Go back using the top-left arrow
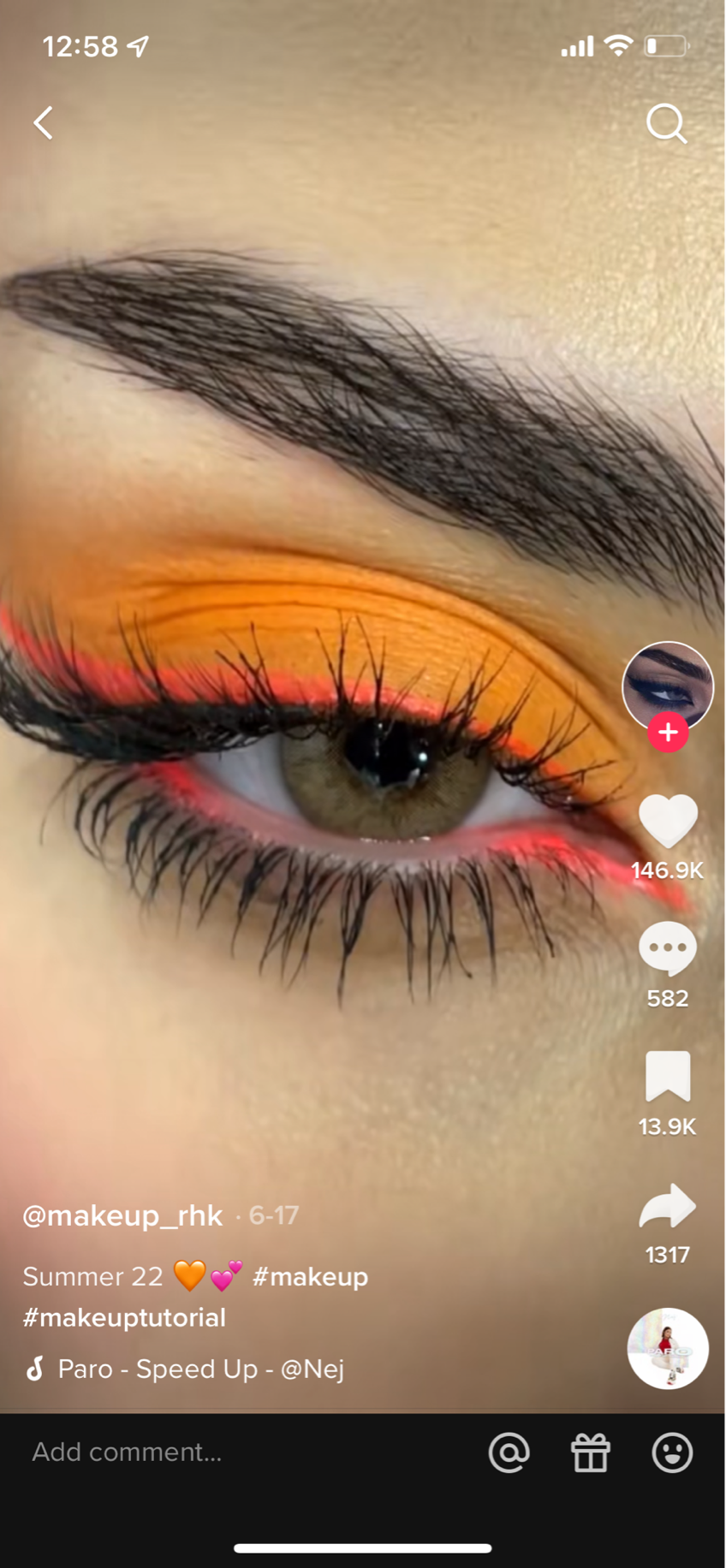The image size is (726, 1568). point(44,123)
